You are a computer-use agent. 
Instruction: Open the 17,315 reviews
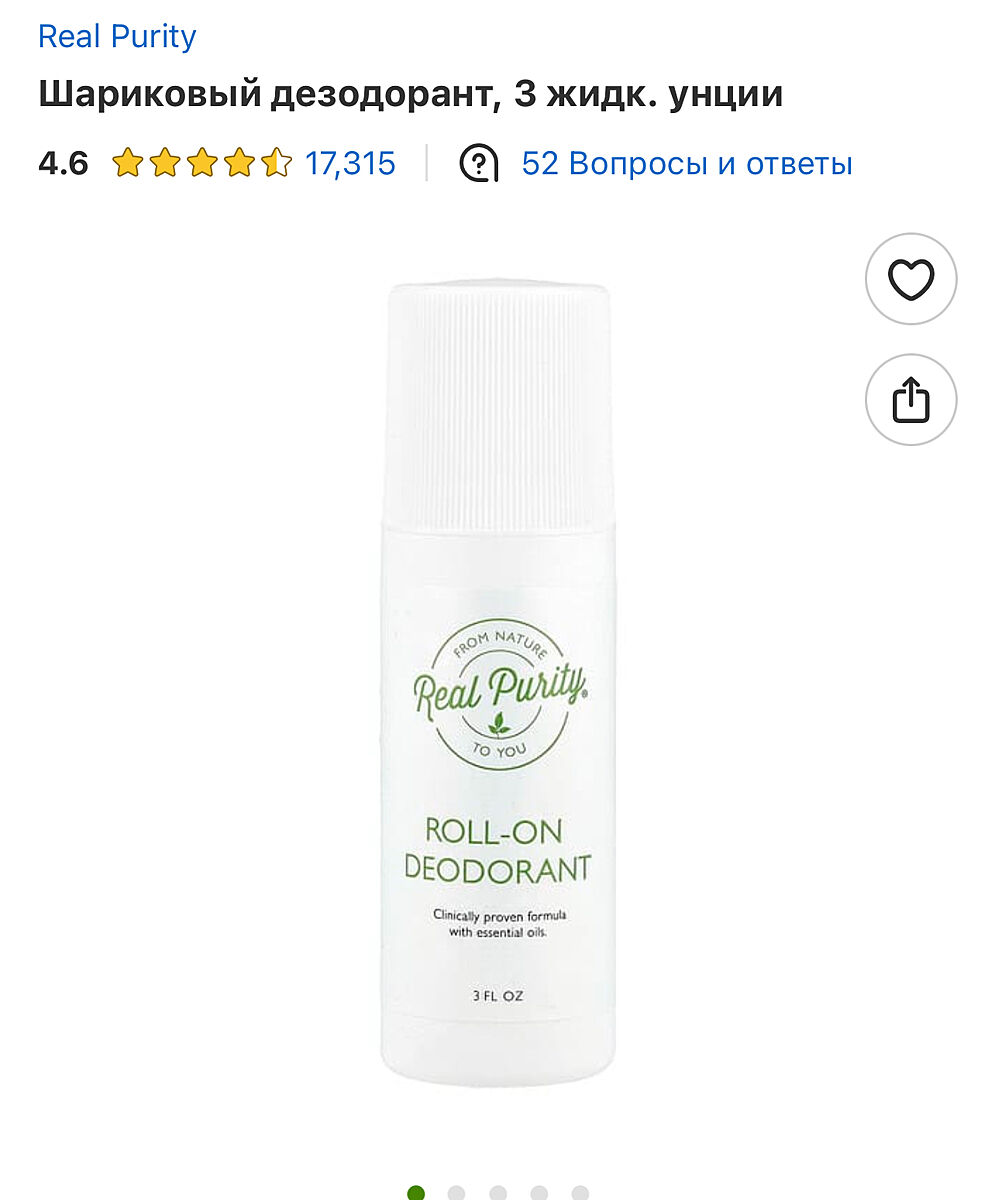point(350,163)
